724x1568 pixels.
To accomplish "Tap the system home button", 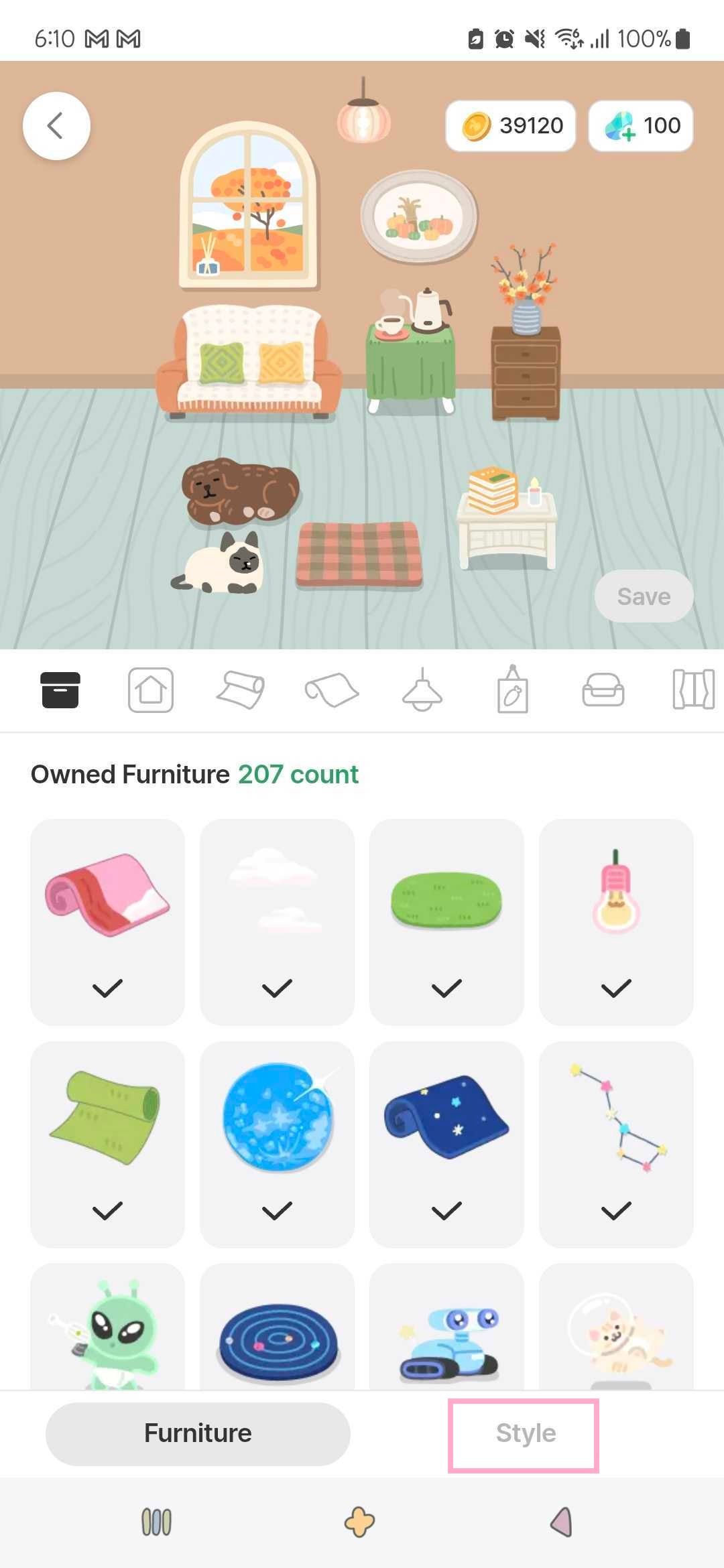I will coord(359,1522).
